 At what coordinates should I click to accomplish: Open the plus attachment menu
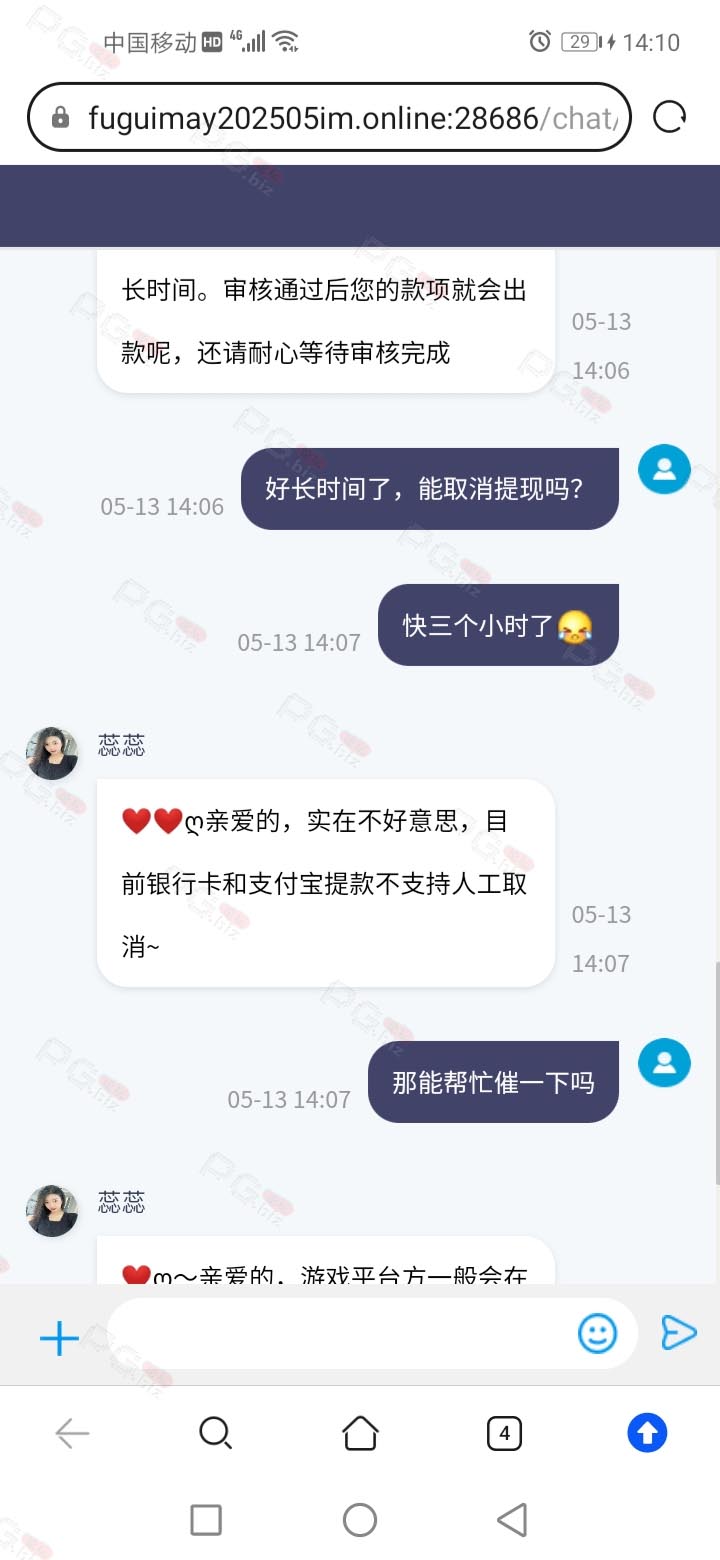tap(59, 1337)
